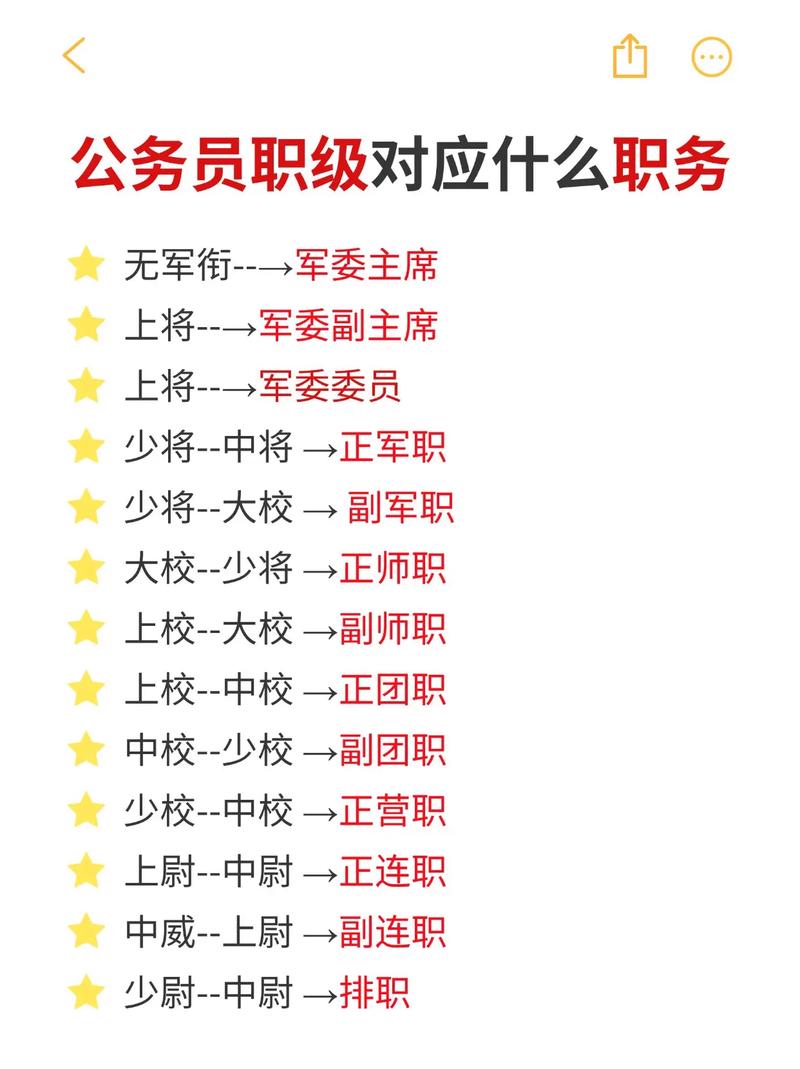
Task: Tap the share icon at top right
Action: (x=629, y=57)
